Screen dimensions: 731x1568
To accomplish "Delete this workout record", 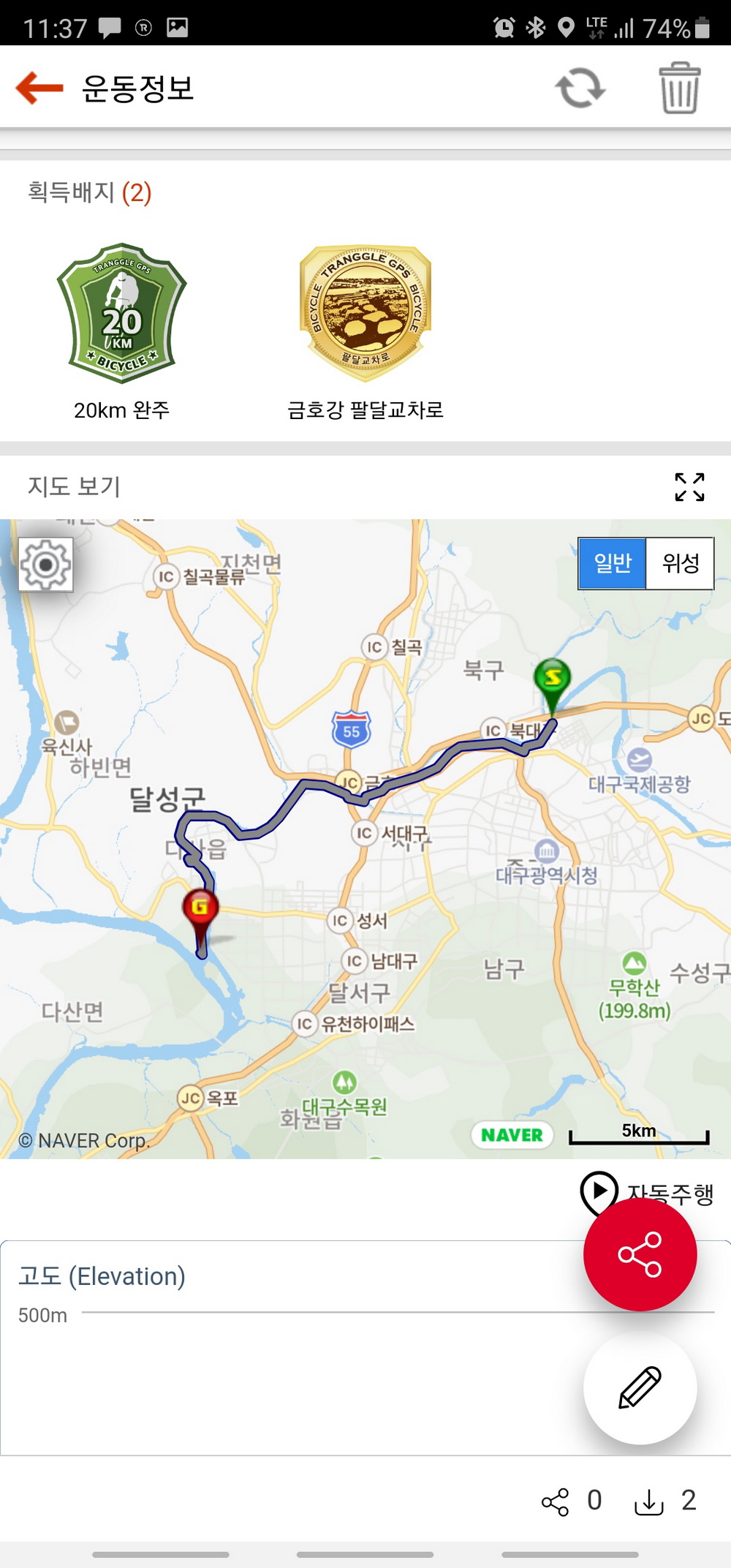I will click(x=680, y=88).
